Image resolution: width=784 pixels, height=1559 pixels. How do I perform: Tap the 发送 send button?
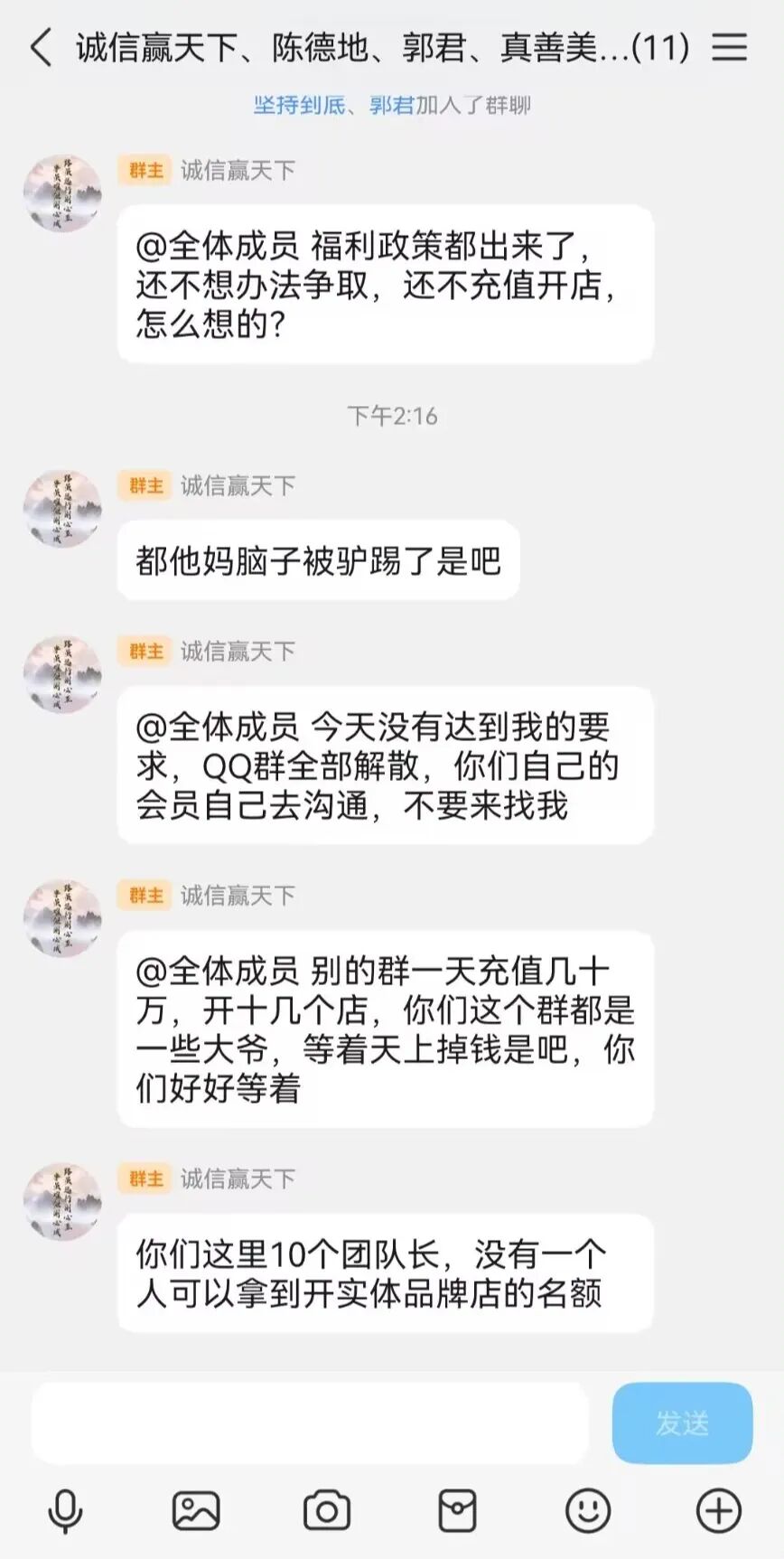pyautogui.click(x=682, y=1423)
